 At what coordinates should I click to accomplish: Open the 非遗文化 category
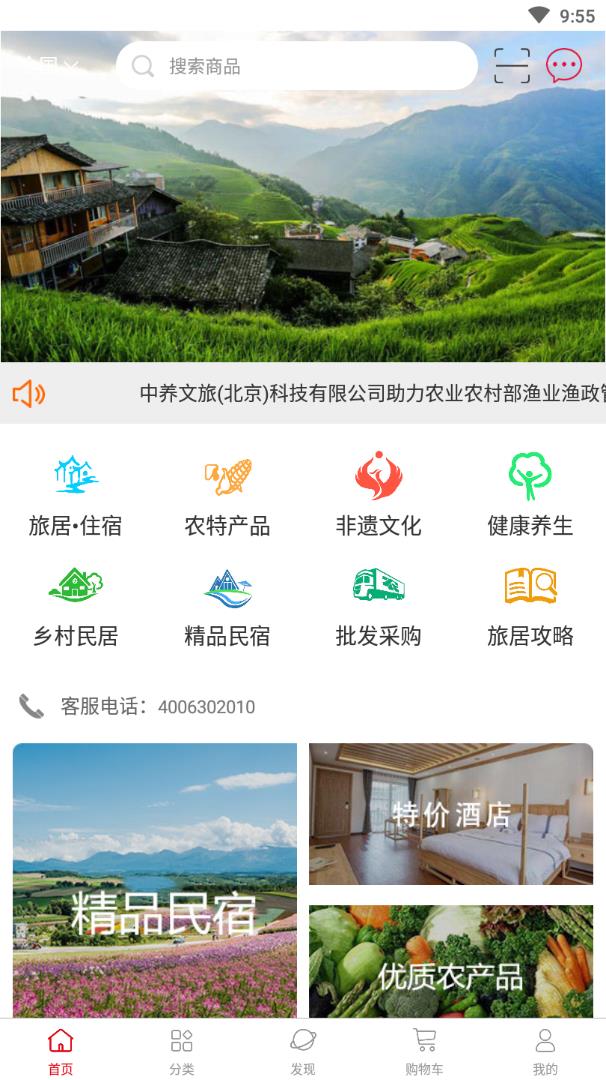pos(378,496)
